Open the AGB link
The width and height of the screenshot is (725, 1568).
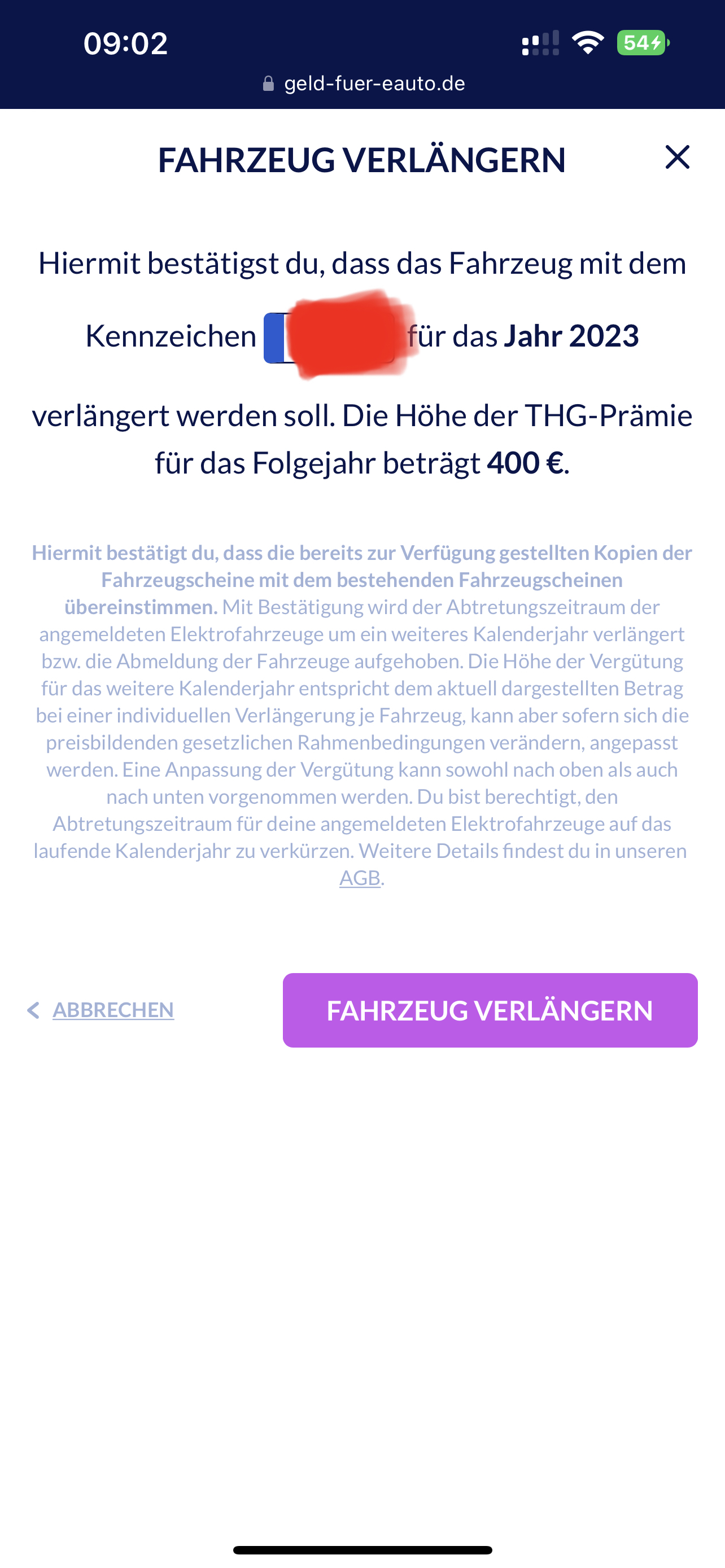coord(360,878)
